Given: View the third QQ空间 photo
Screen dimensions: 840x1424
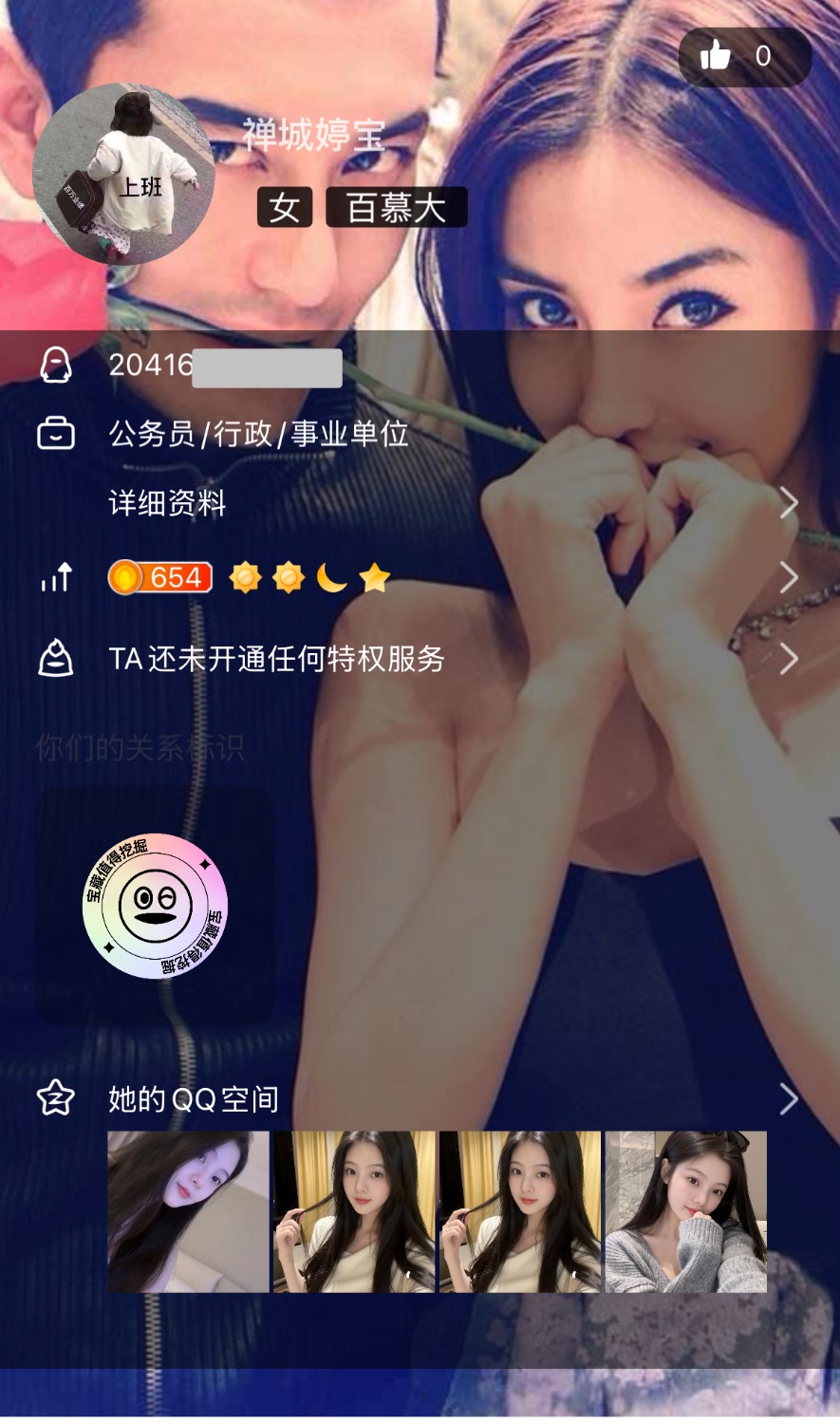Looking at the screenshot, I should click(520, 1211).
